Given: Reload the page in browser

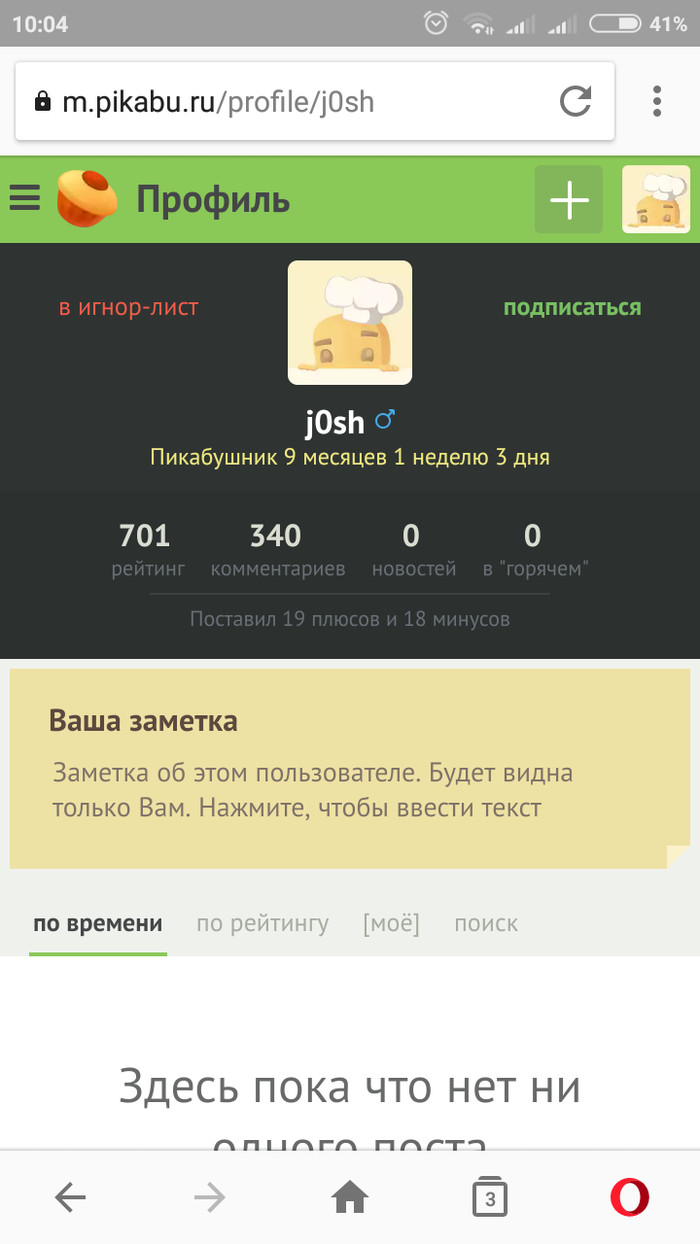Looking at the screenshot, I should click(575, 101).
